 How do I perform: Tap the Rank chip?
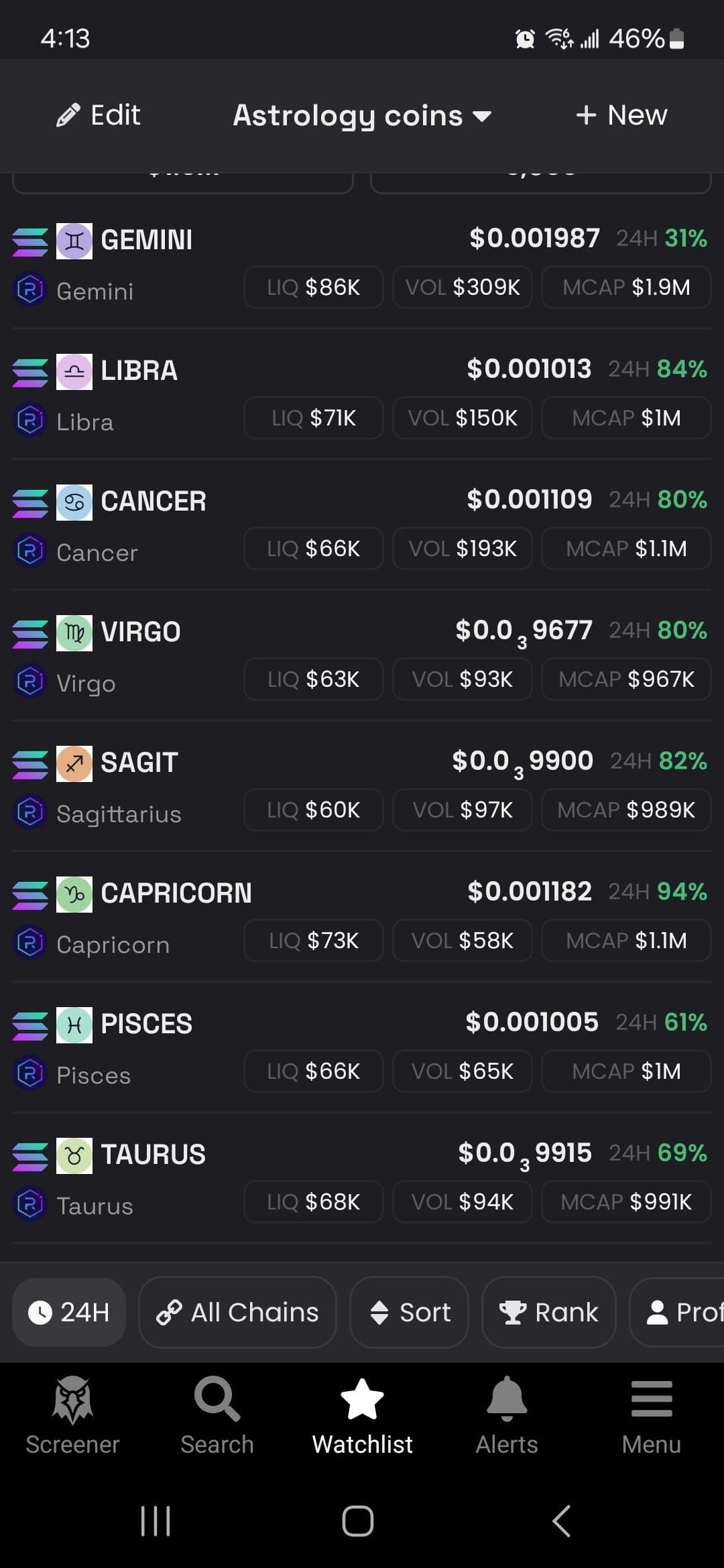548,1312
